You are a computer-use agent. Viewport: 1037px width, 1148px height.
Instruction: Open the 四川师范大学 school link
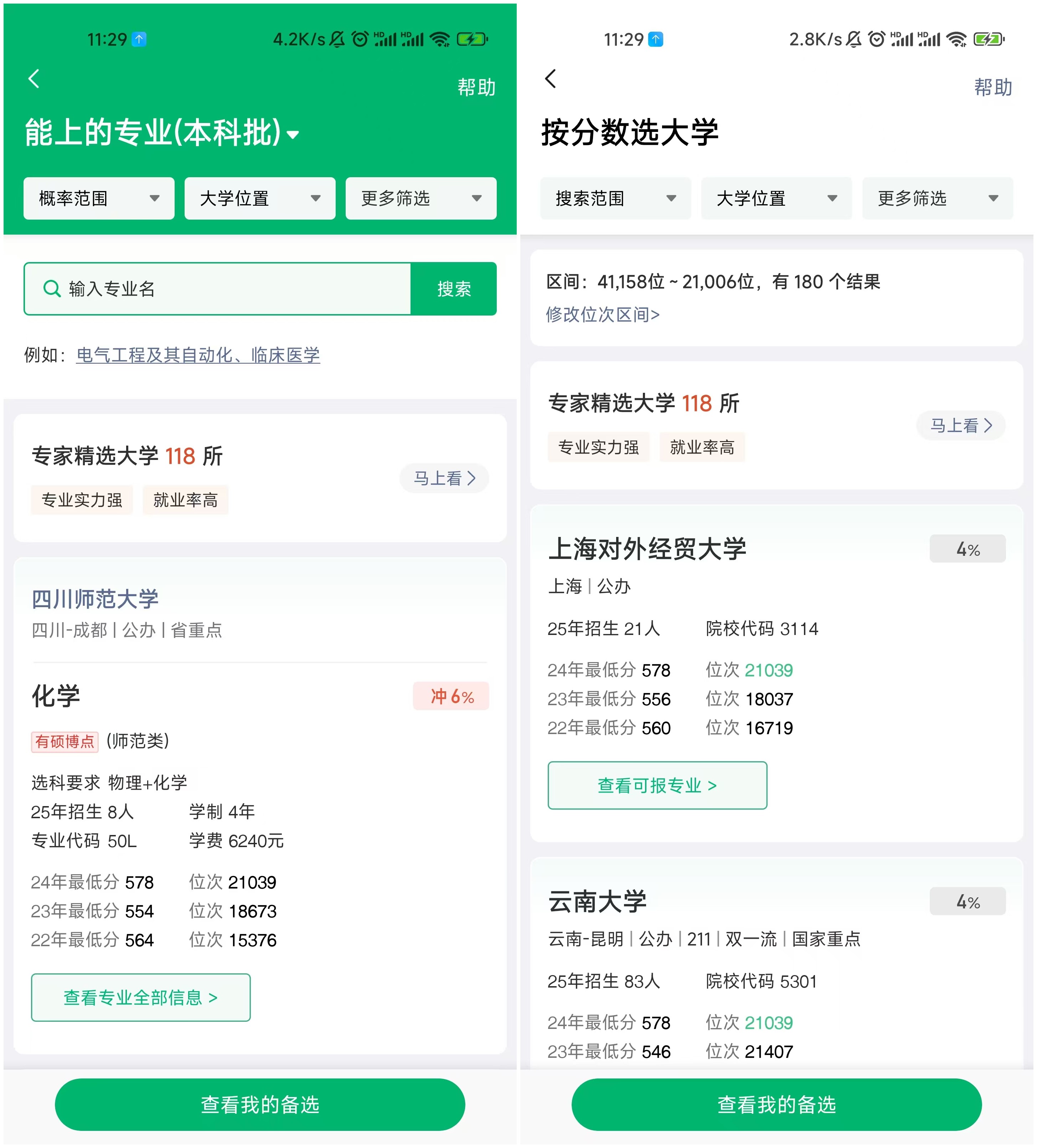pos(95,599)
